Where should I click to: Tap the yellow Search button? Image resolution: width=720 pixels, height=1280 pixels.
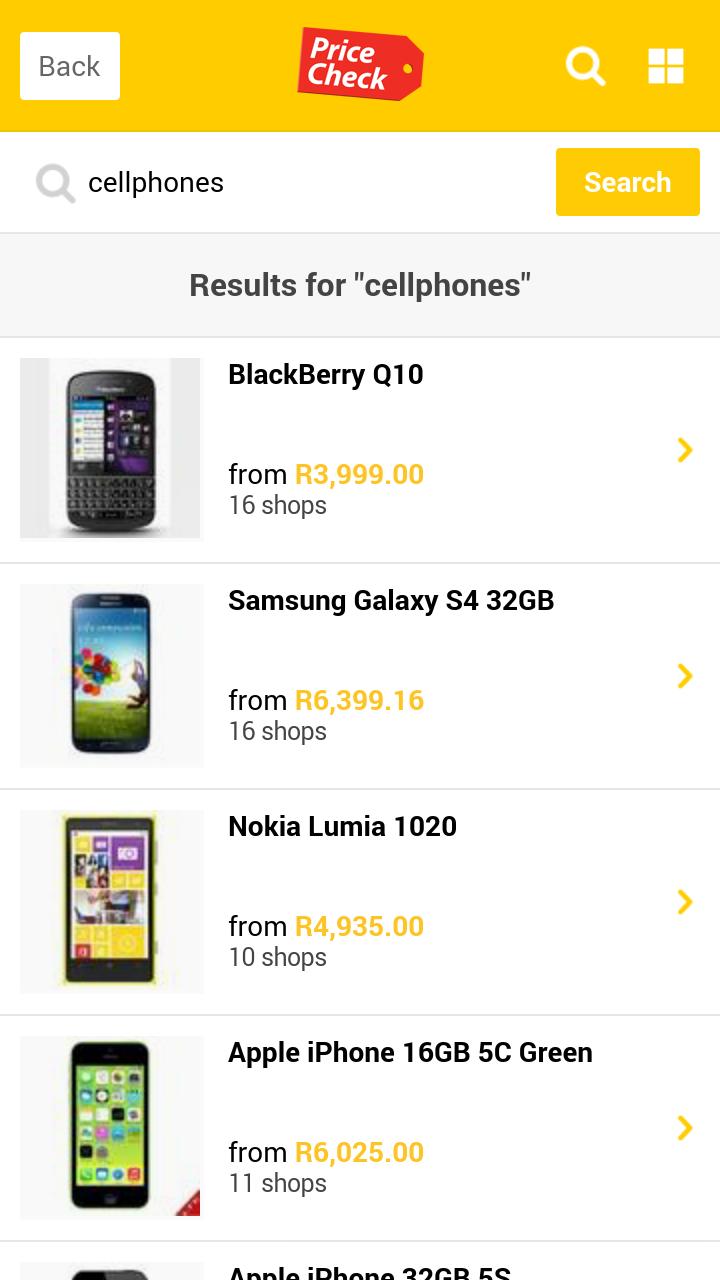point(627,182)
